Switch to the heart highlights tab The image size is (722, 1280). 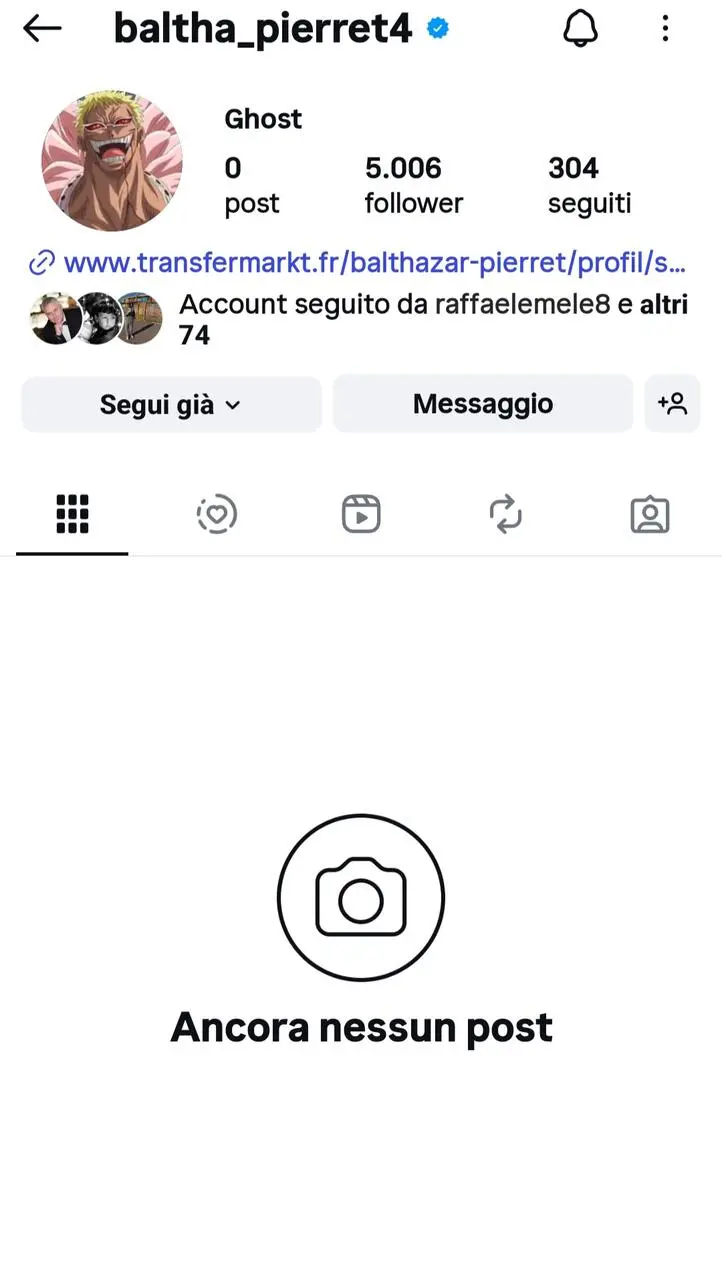point(216,514)
